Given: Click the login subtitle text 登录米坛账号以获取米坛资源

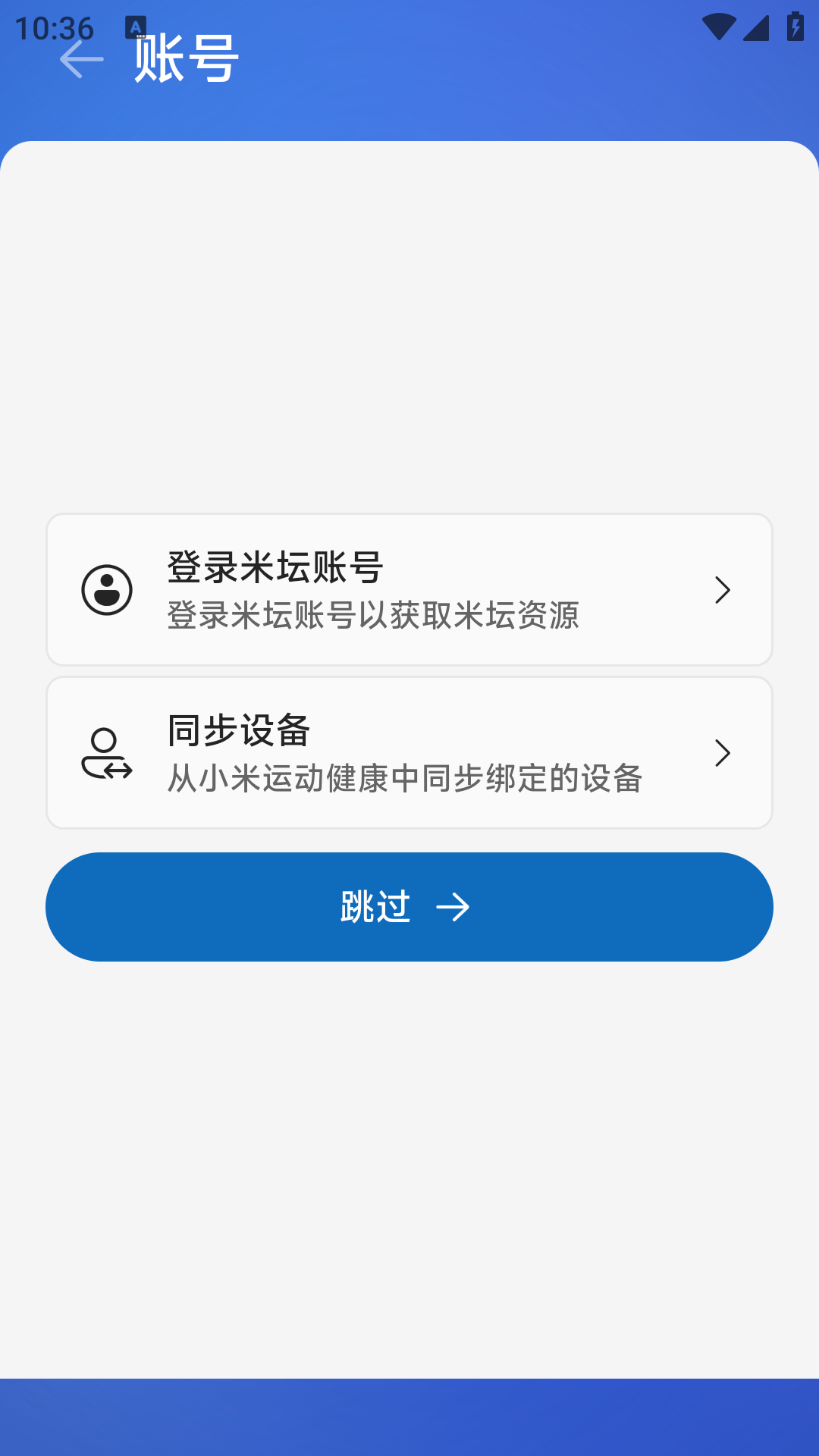Looking at the screenshot, I should [372, 617].
